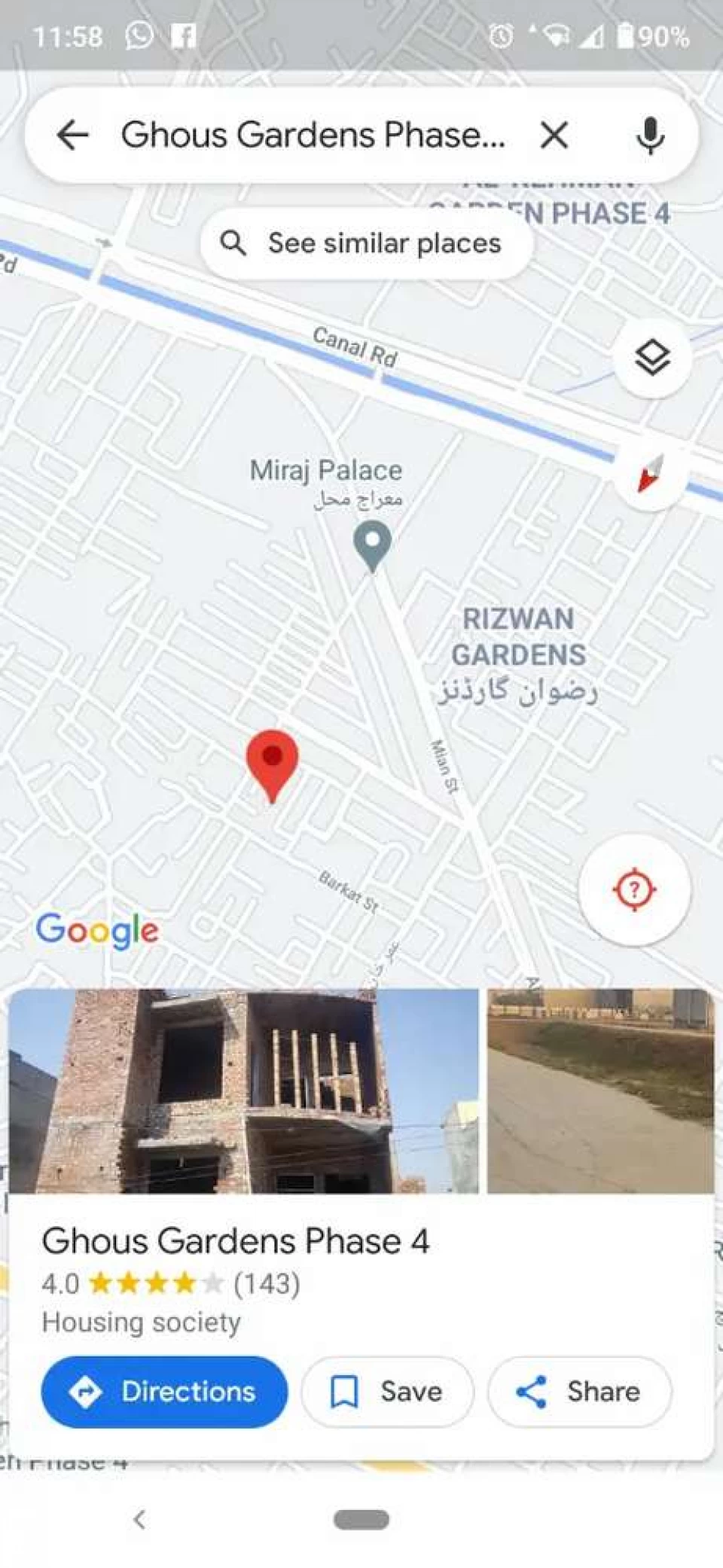Open the brick building photo
The width and height of the screenshot is (723, 1568).
[243, 1091]
